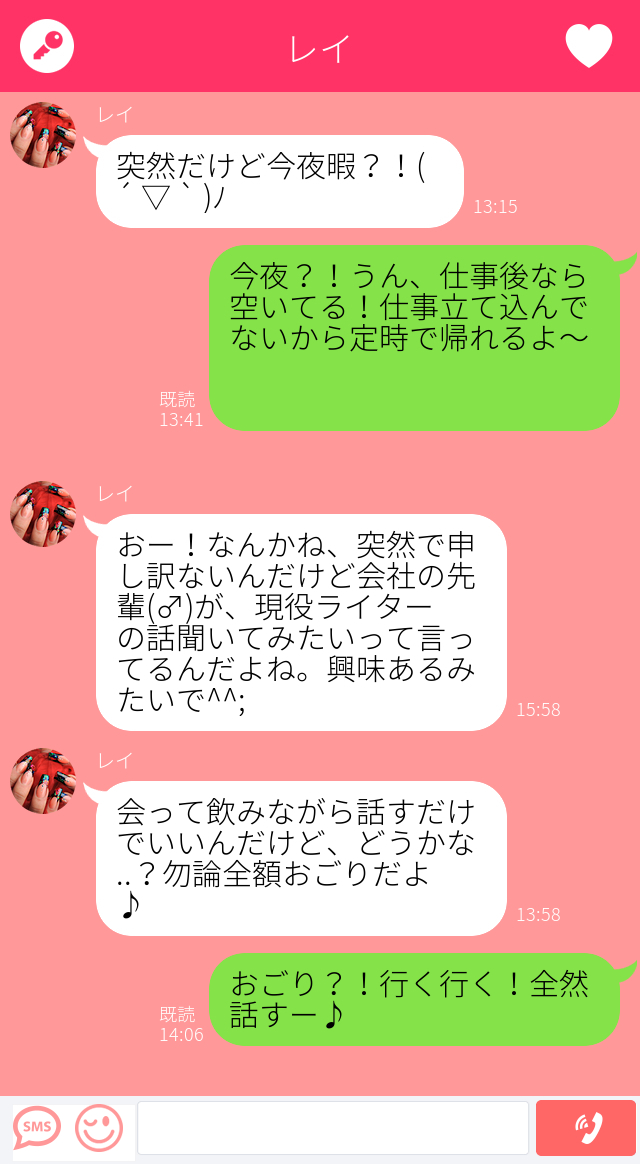Tap the heart icon in the header
The height and width of the screenshot is (1164, 640).
(x=588, y=46)
